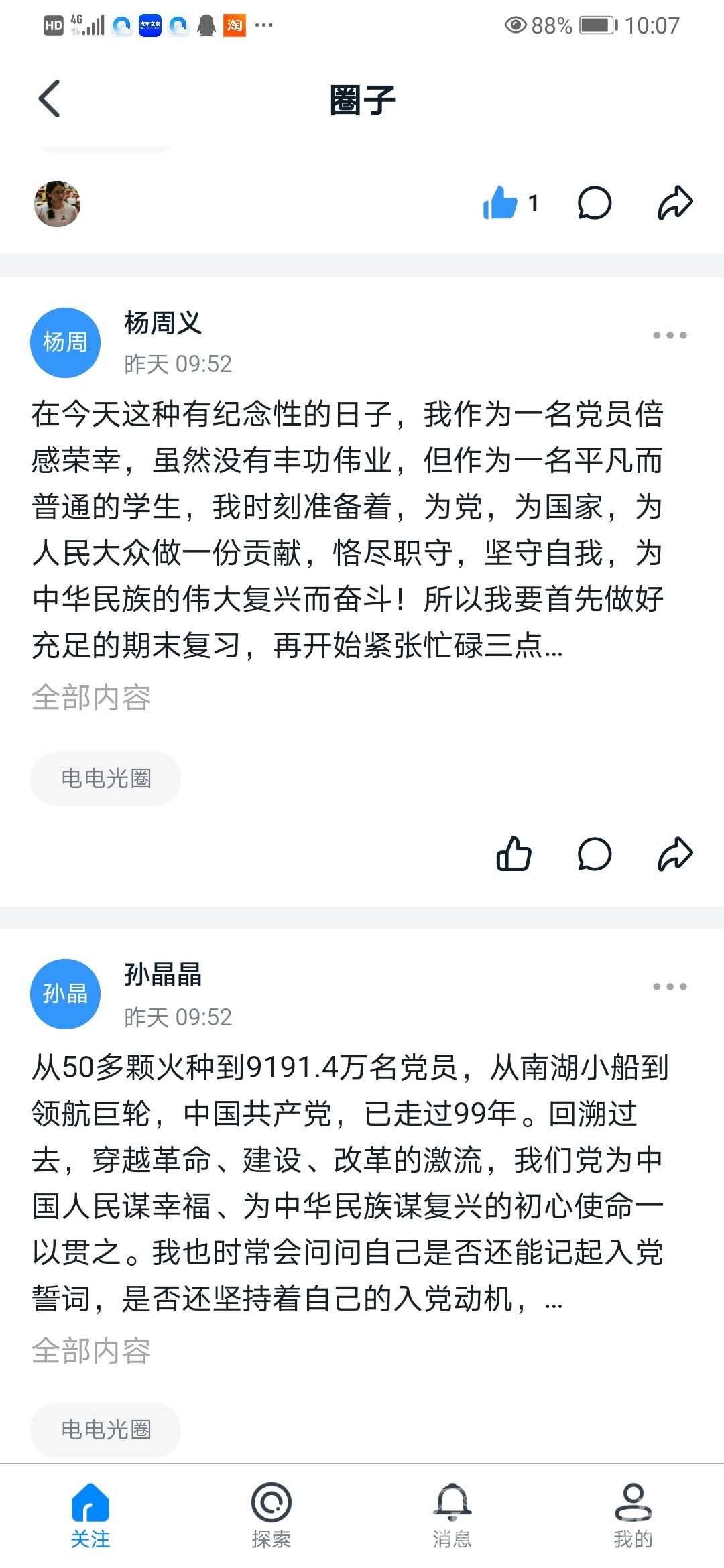724x1568 pixels.
Task: Open the 电电光圈 chip under 孙晶晶's post
Action: pos(106,1429)
